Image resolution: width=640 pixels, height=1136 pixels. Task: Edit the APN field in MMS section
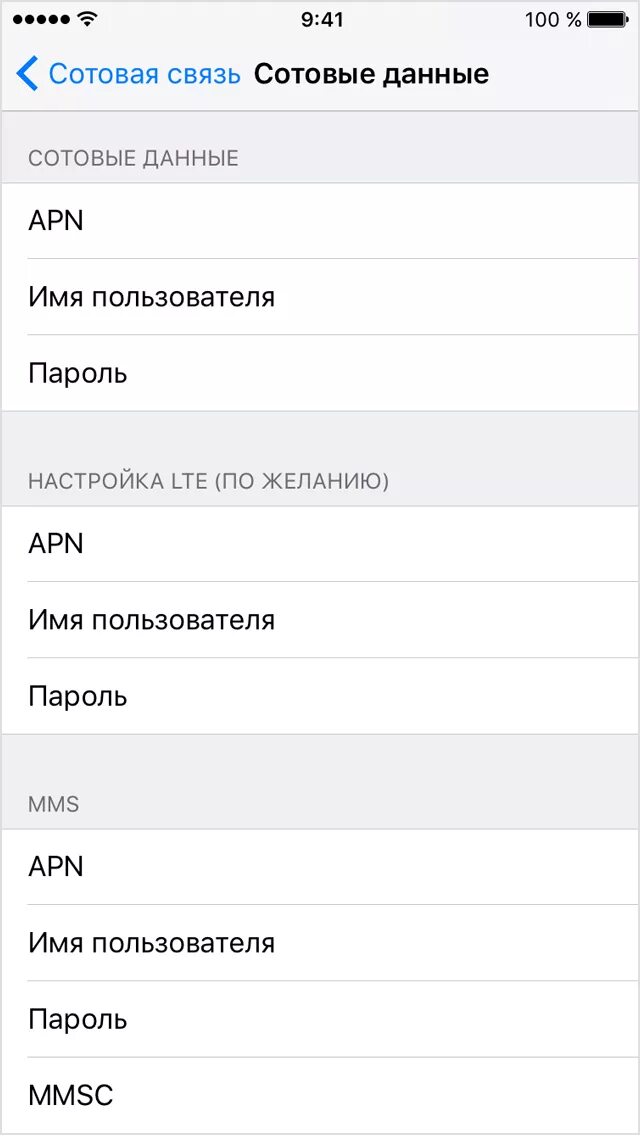[x=320, y=866]
